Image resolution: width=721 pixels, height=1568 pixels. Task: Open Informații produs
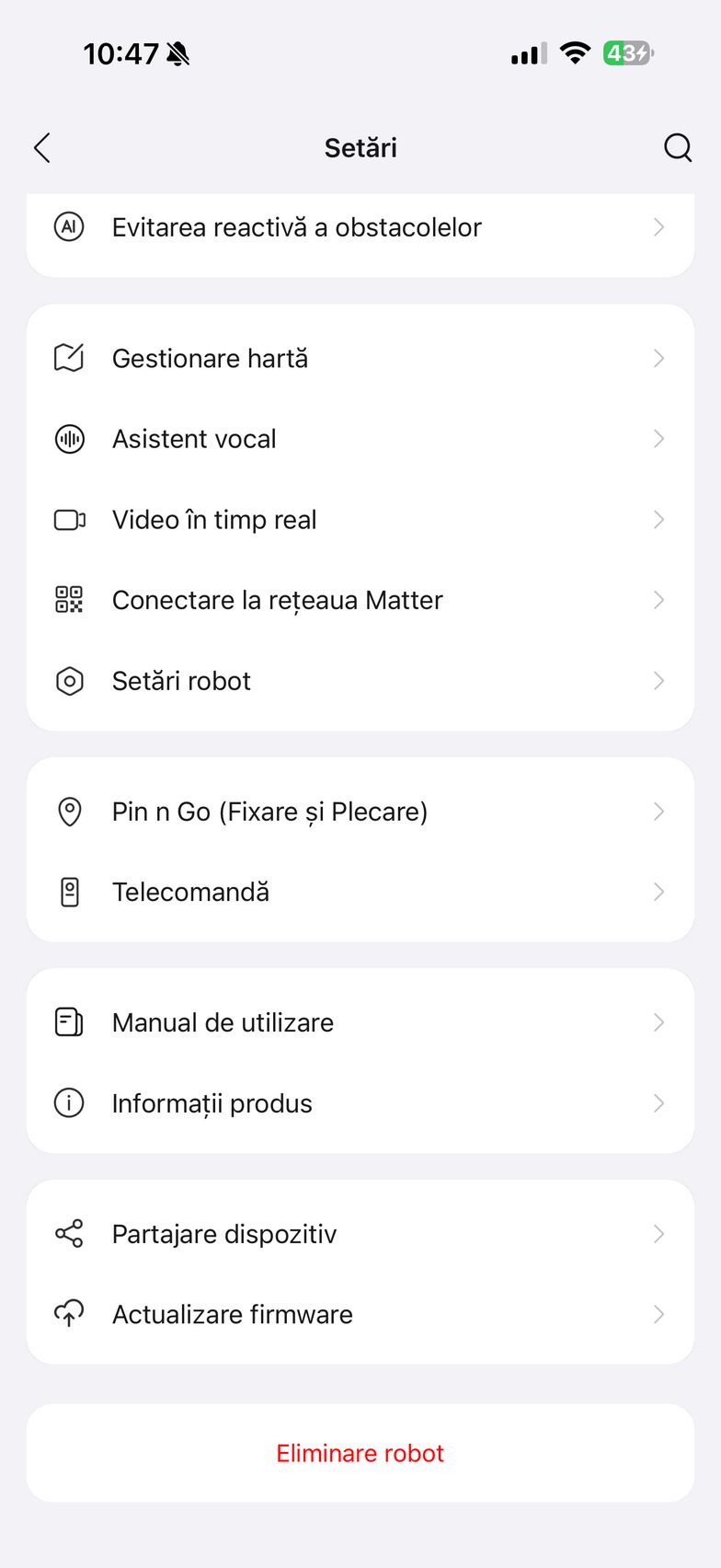pos(359,1103)
